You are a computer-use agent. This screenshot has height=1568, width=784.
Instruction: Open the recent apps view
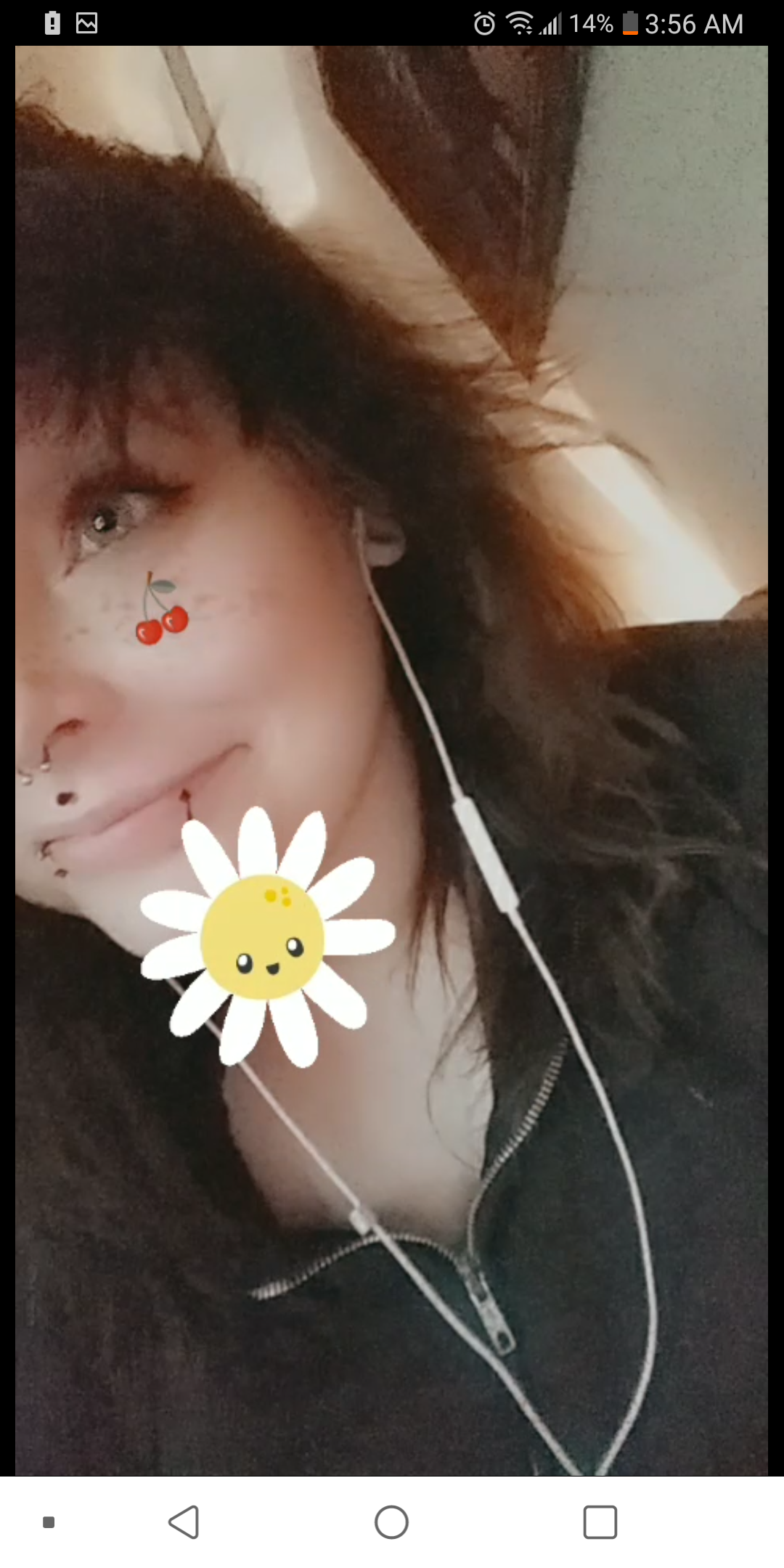pyautogui.click(x=600, y=1522)
